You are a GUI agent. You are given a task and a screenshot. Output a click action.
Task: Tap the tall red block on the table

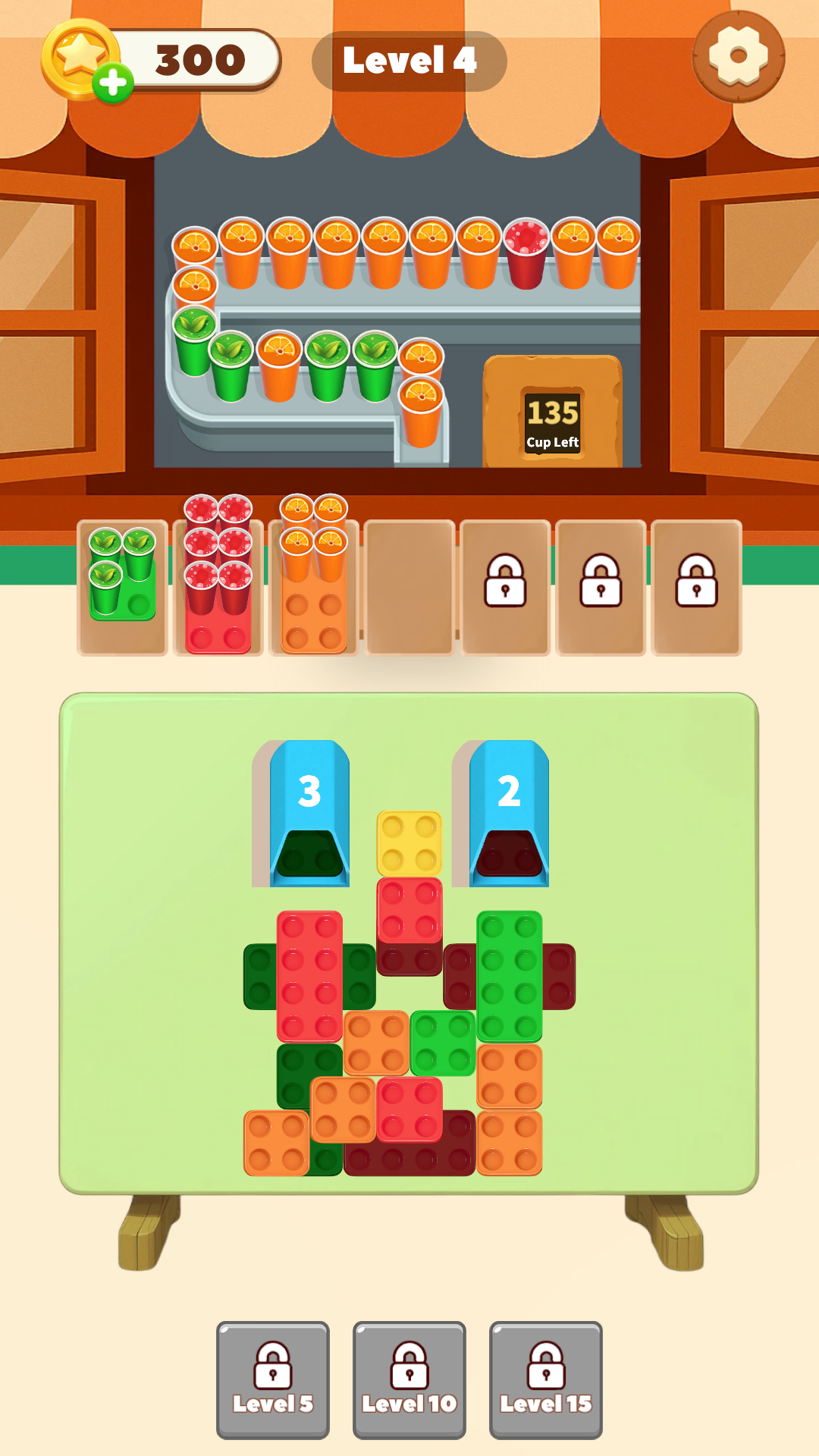309,976
